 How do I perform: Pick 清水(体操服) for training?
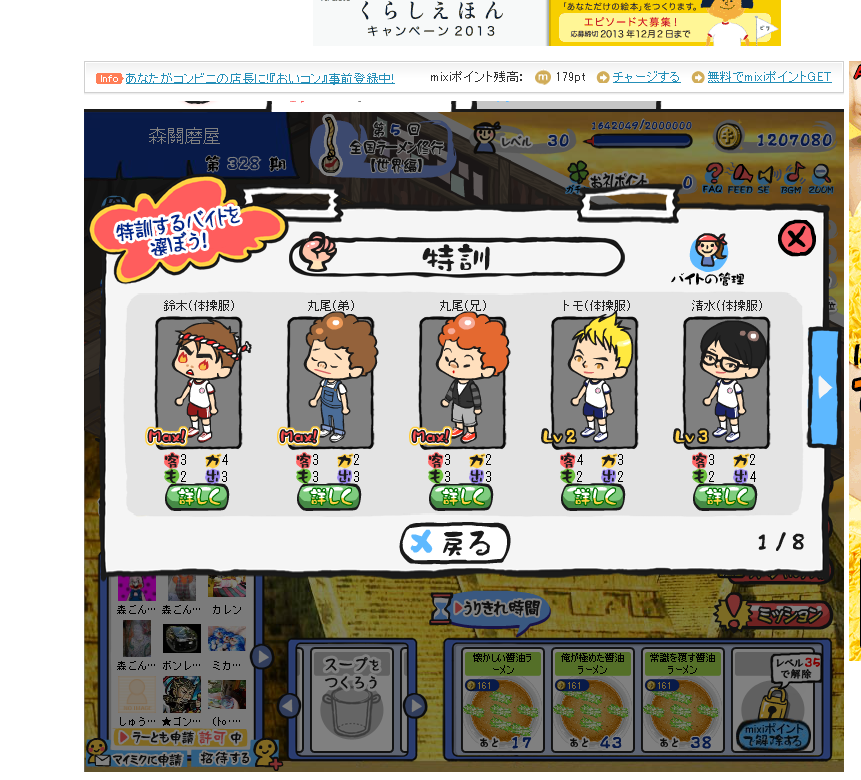[x=726, y=382]
